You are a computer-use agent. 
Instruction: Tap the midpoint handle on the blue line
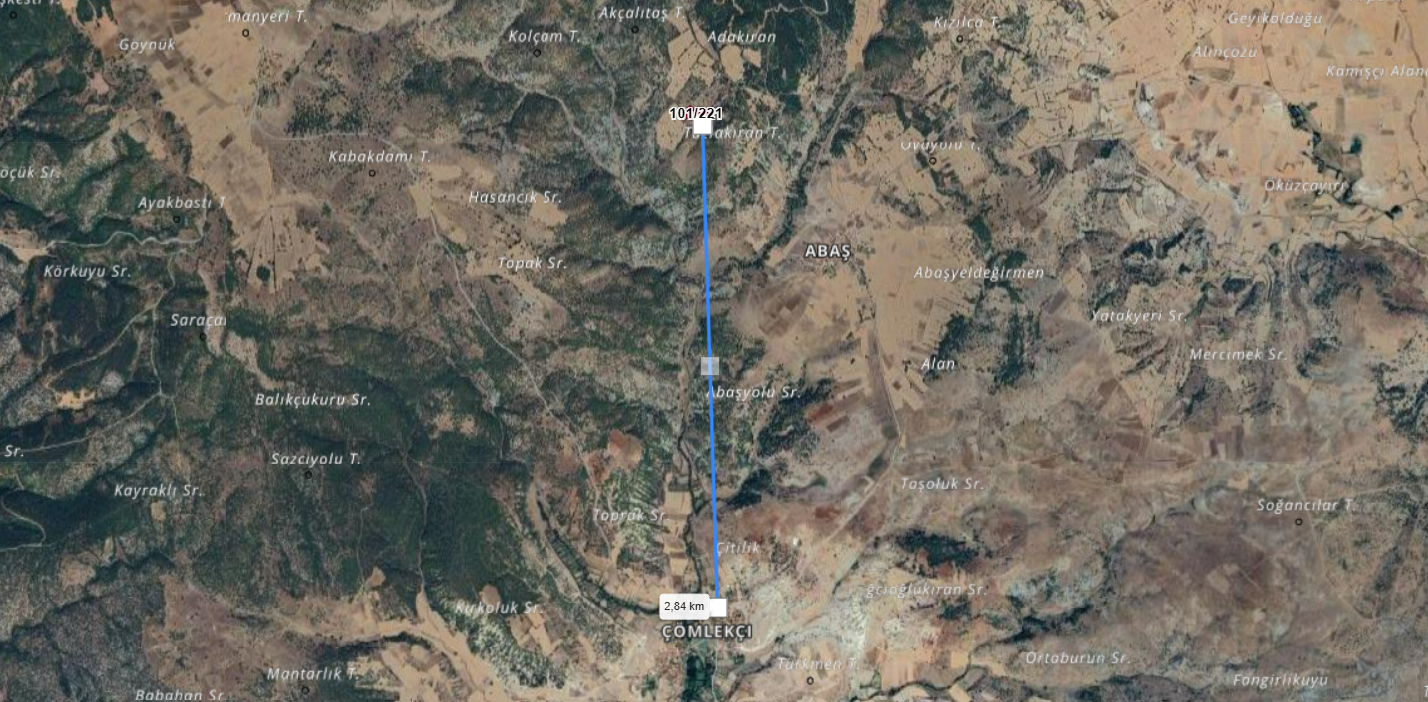[710, 366]
